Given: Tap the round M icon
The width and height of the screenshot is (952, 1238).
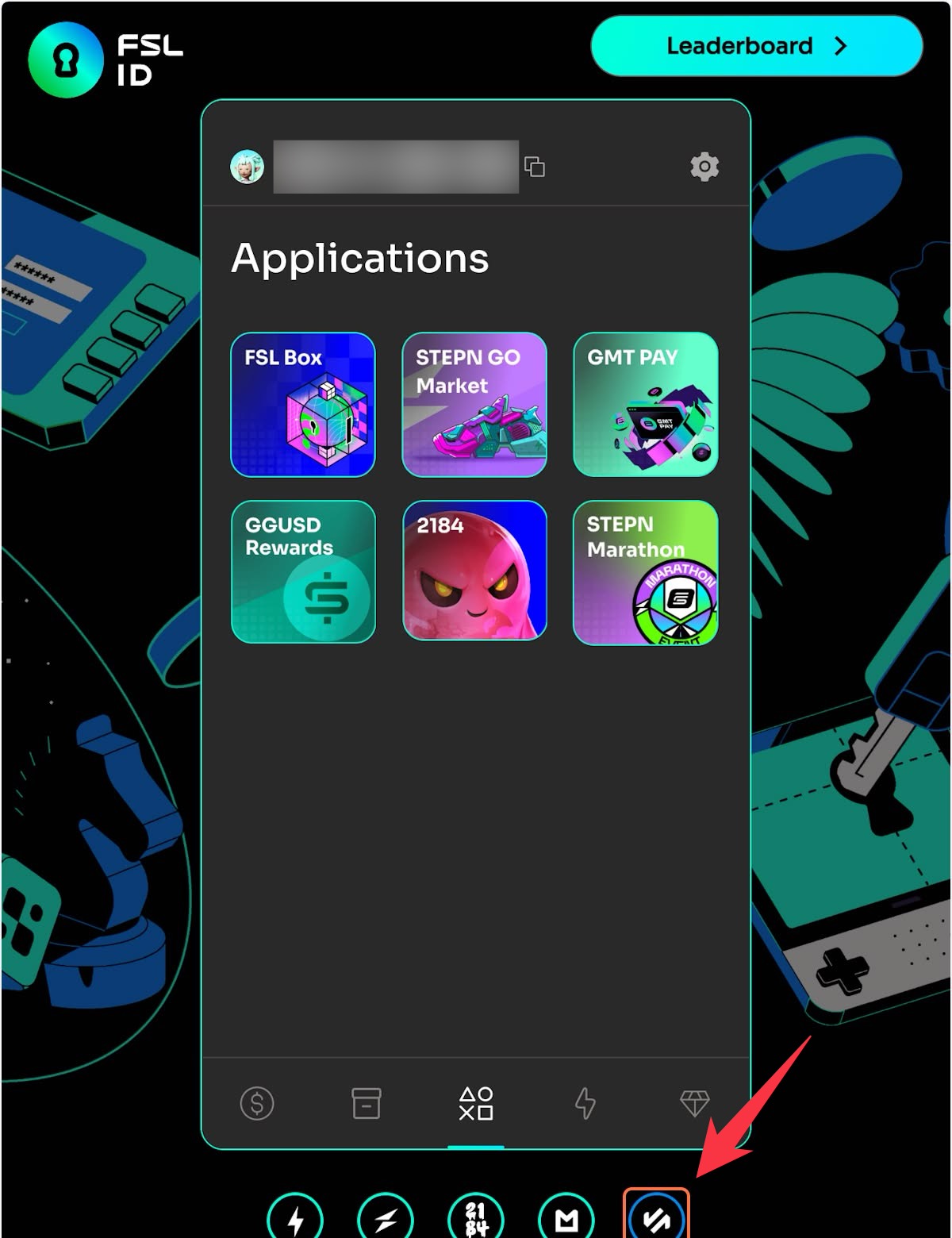Looking at the screenshot, I should 566,1220.
